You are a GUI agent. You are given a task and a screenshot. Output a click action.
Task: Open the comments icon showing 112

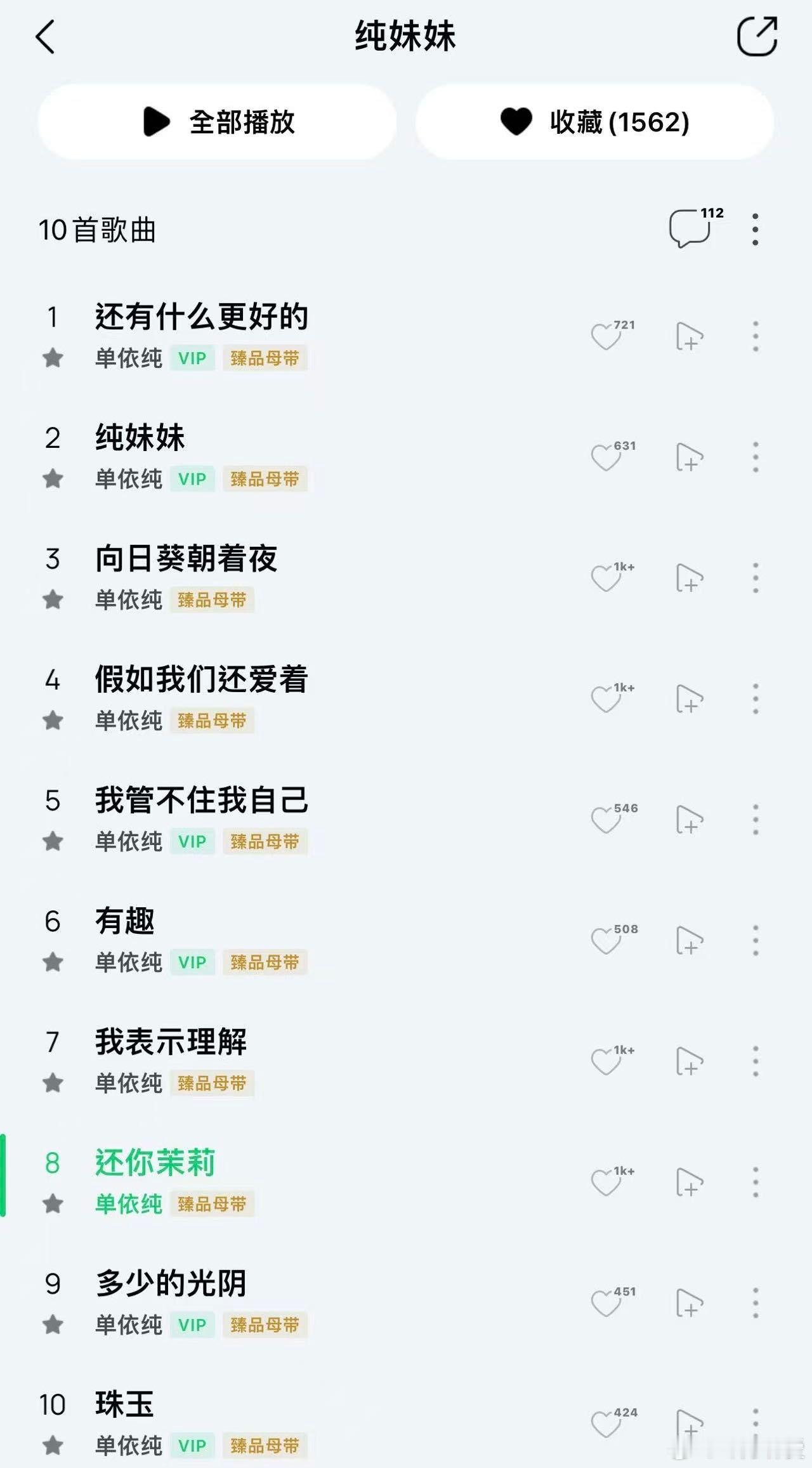(x=691, y=230)
